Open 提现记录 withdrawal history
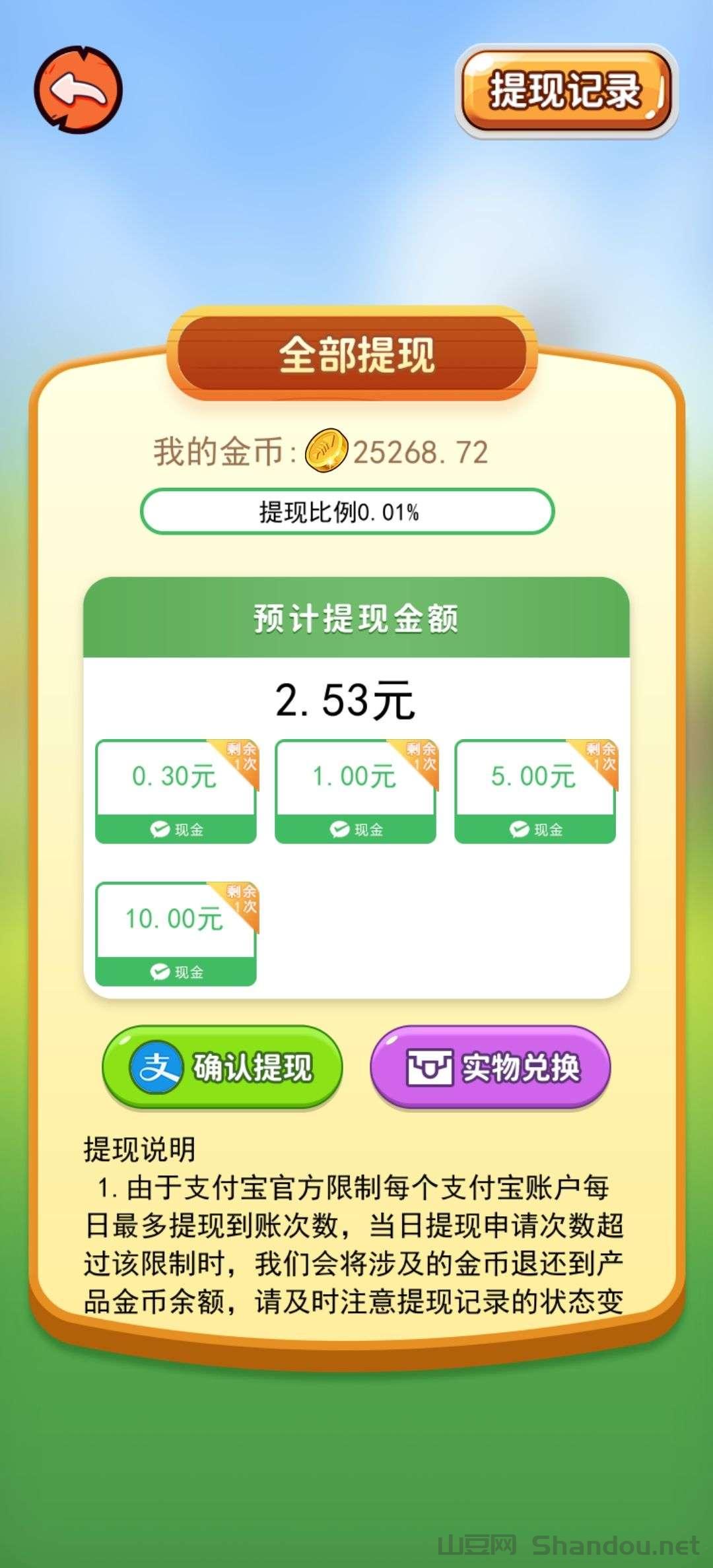The image size is (713, 1568). coord(566,90)
